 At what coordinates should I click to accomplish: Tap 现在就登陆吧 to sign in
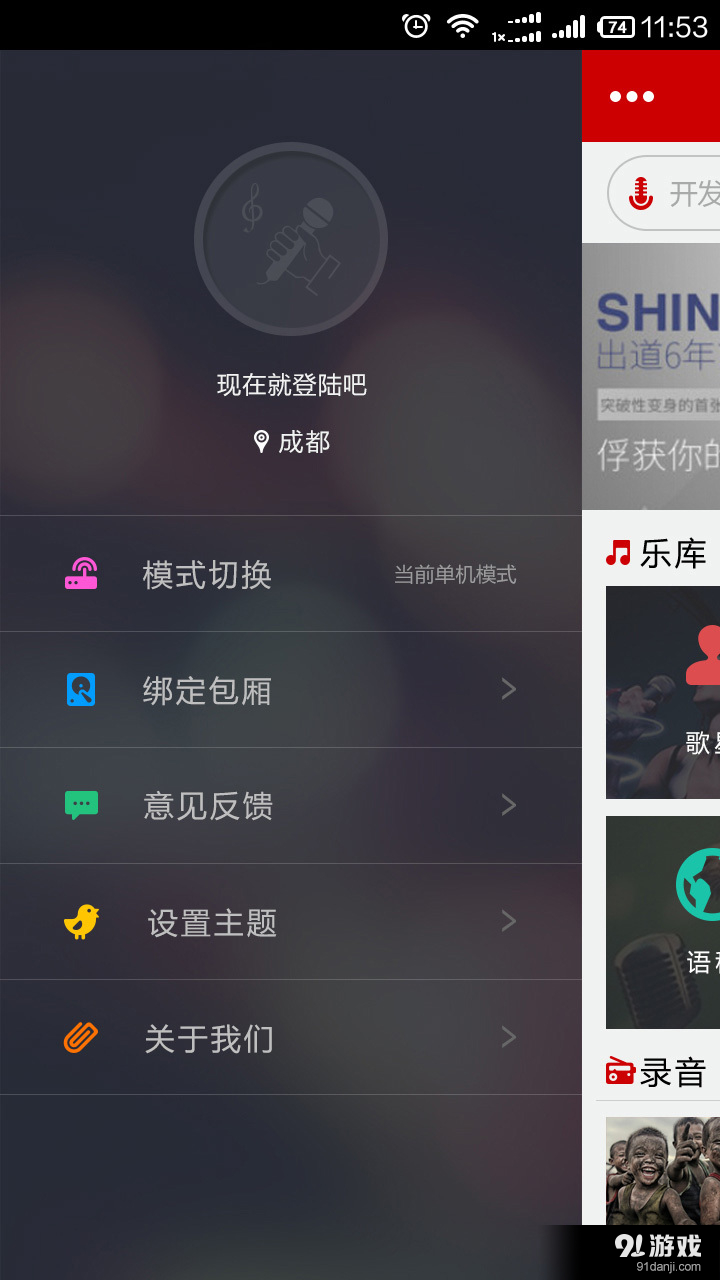click(x=292, y=384)
